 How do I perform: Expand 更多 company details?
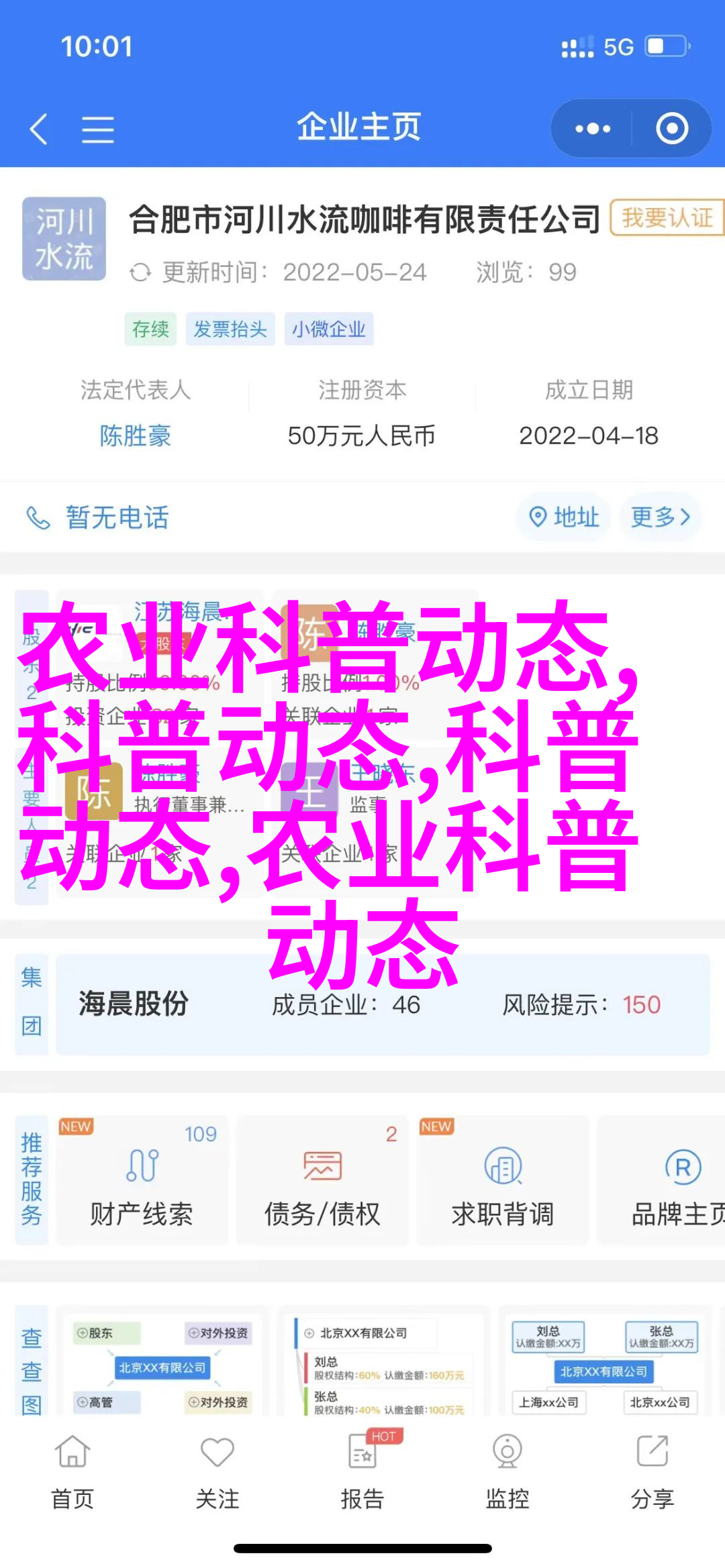pyautogui.click(x=661, y=517)
